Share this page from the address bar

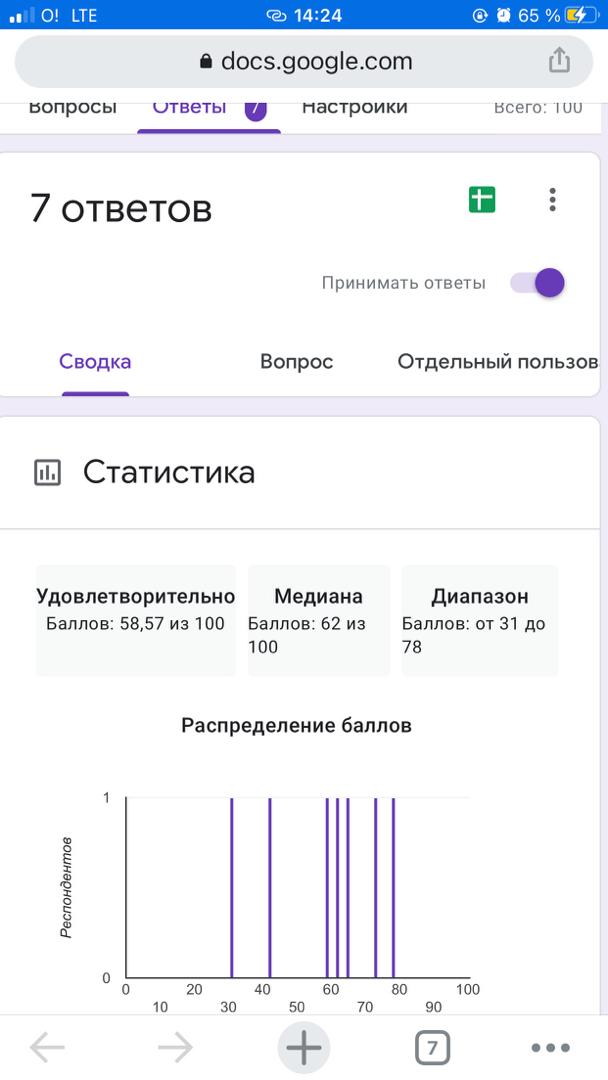pyautogui.click(x=559, y=60)
